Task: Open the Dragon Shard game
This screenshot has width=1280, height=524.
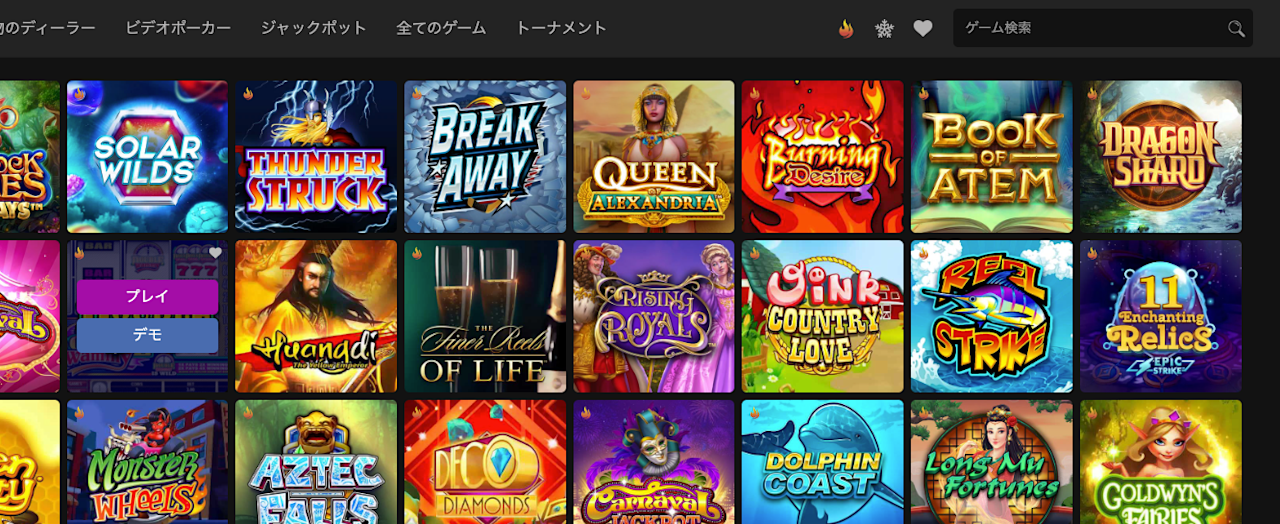Action: point(1160,157)
